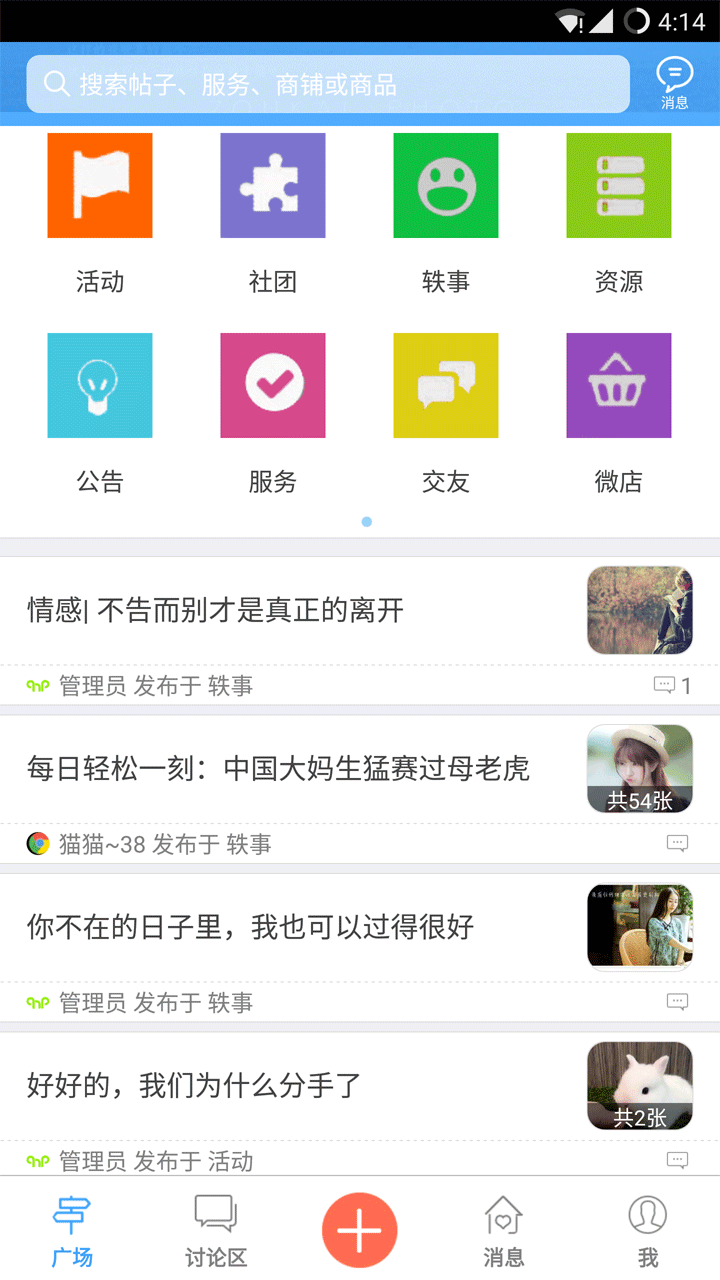Select the 广场 tab

click(72, 1230)
